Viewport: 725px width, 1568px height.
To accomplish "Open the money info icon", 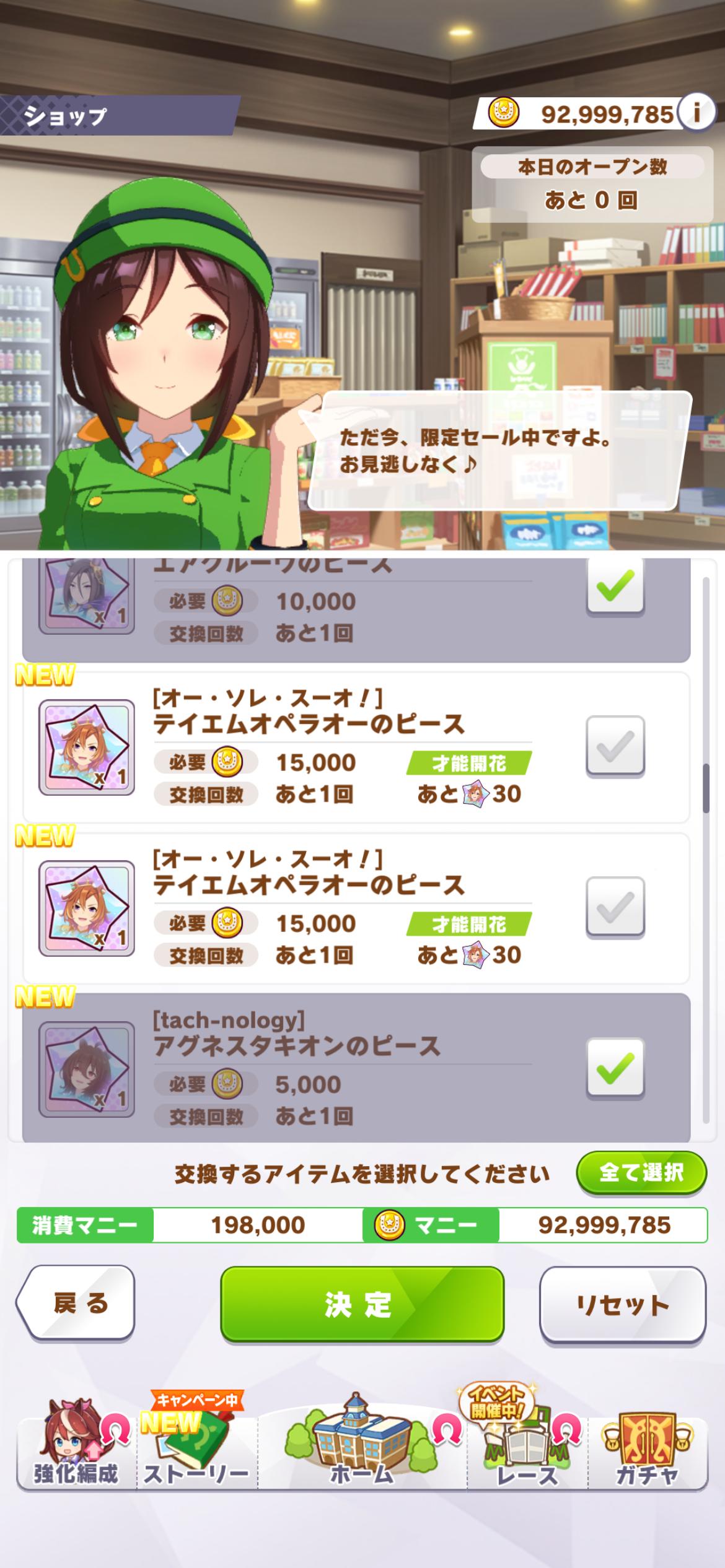I will tap(696, 113).
